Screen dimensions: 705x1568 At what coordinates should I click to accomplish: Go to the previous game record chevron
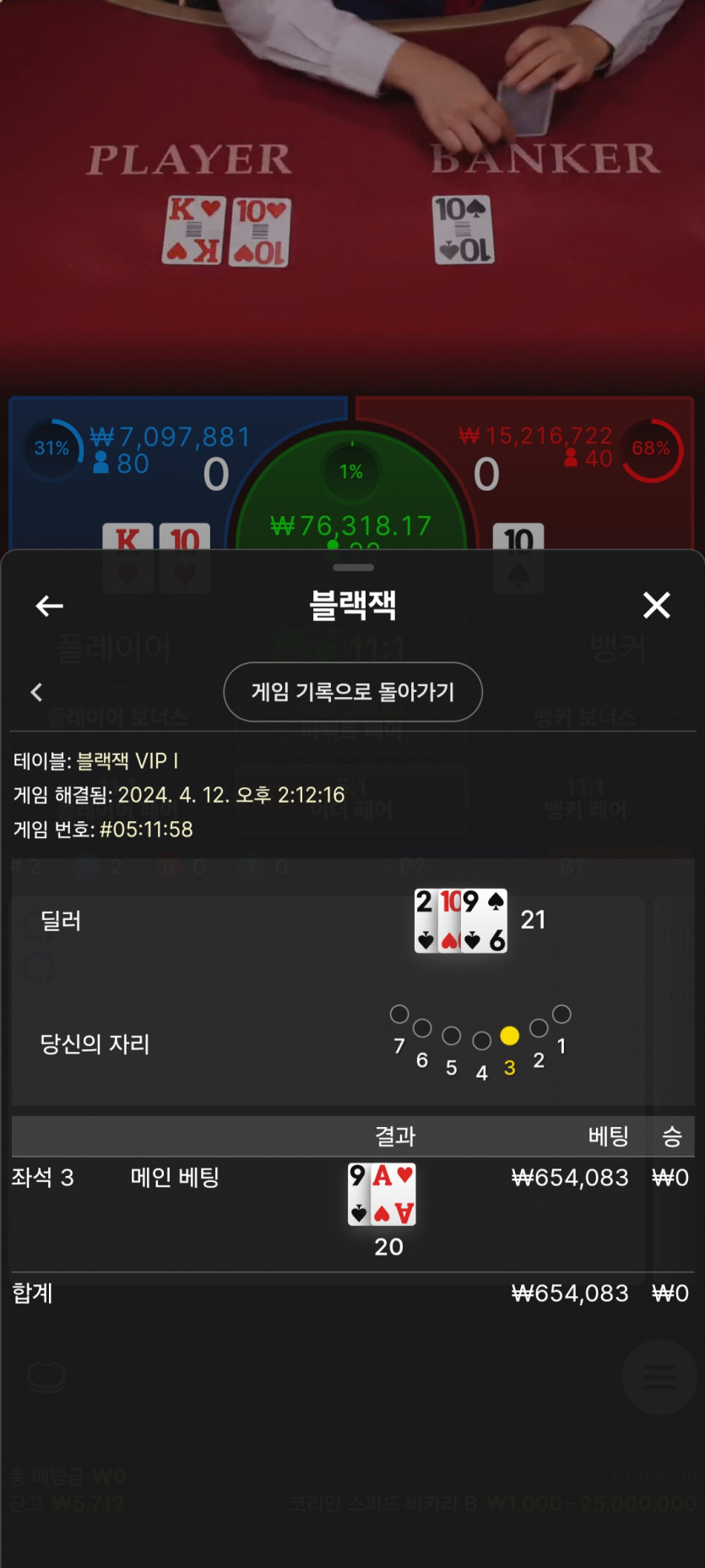click(36, 693)
